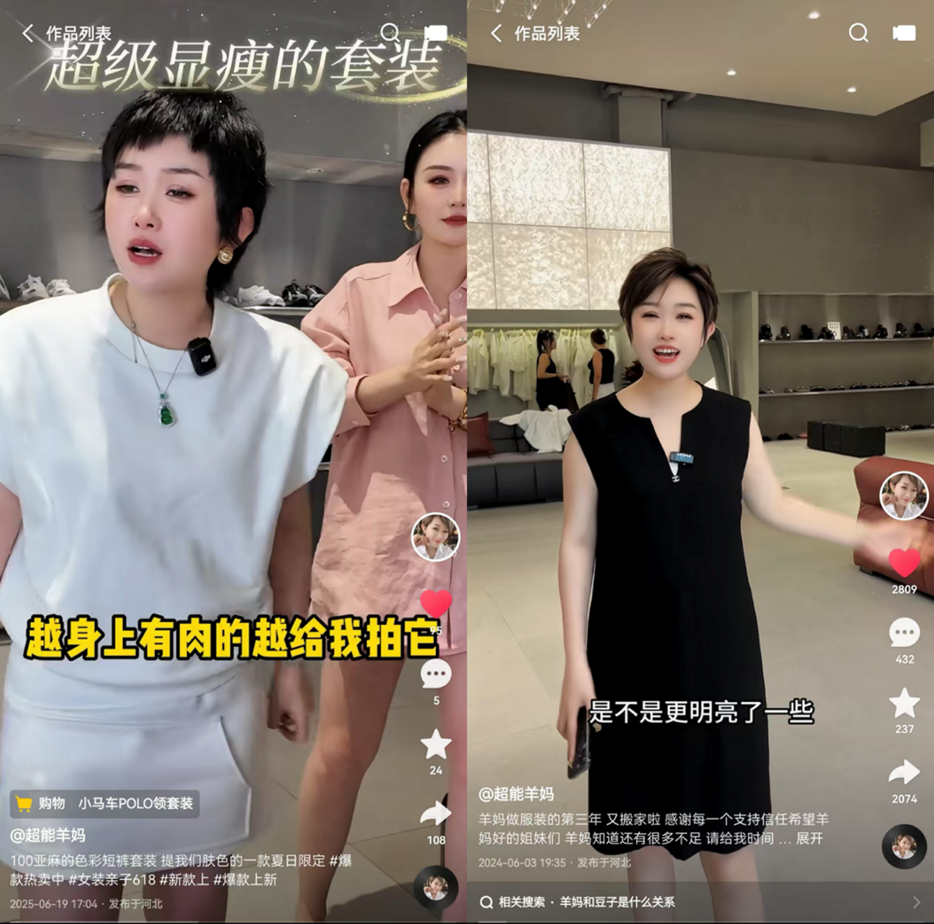Share the video with 2074 shares
The height and width of the screenshot is (924, 934).
904,772
